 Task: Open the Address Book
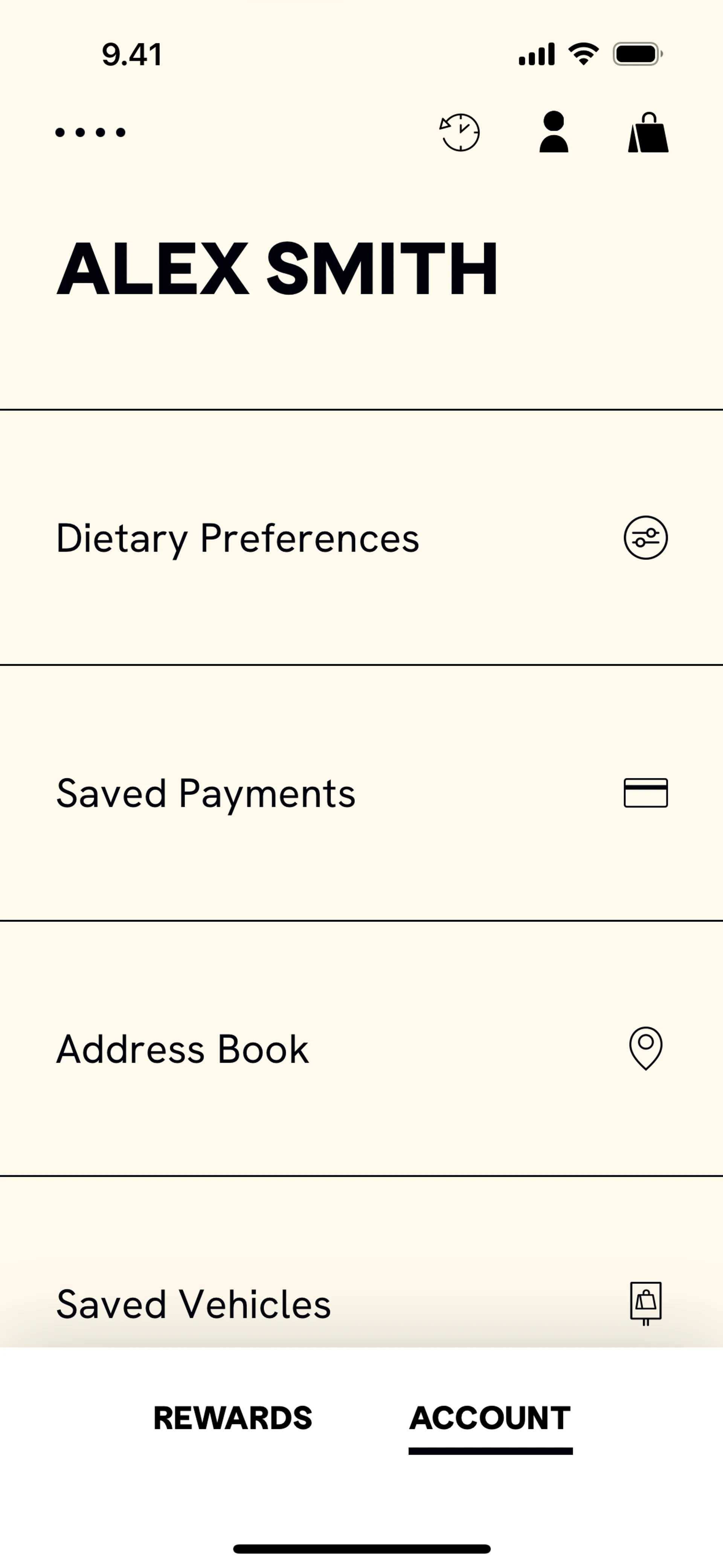tap(361, 1049)
